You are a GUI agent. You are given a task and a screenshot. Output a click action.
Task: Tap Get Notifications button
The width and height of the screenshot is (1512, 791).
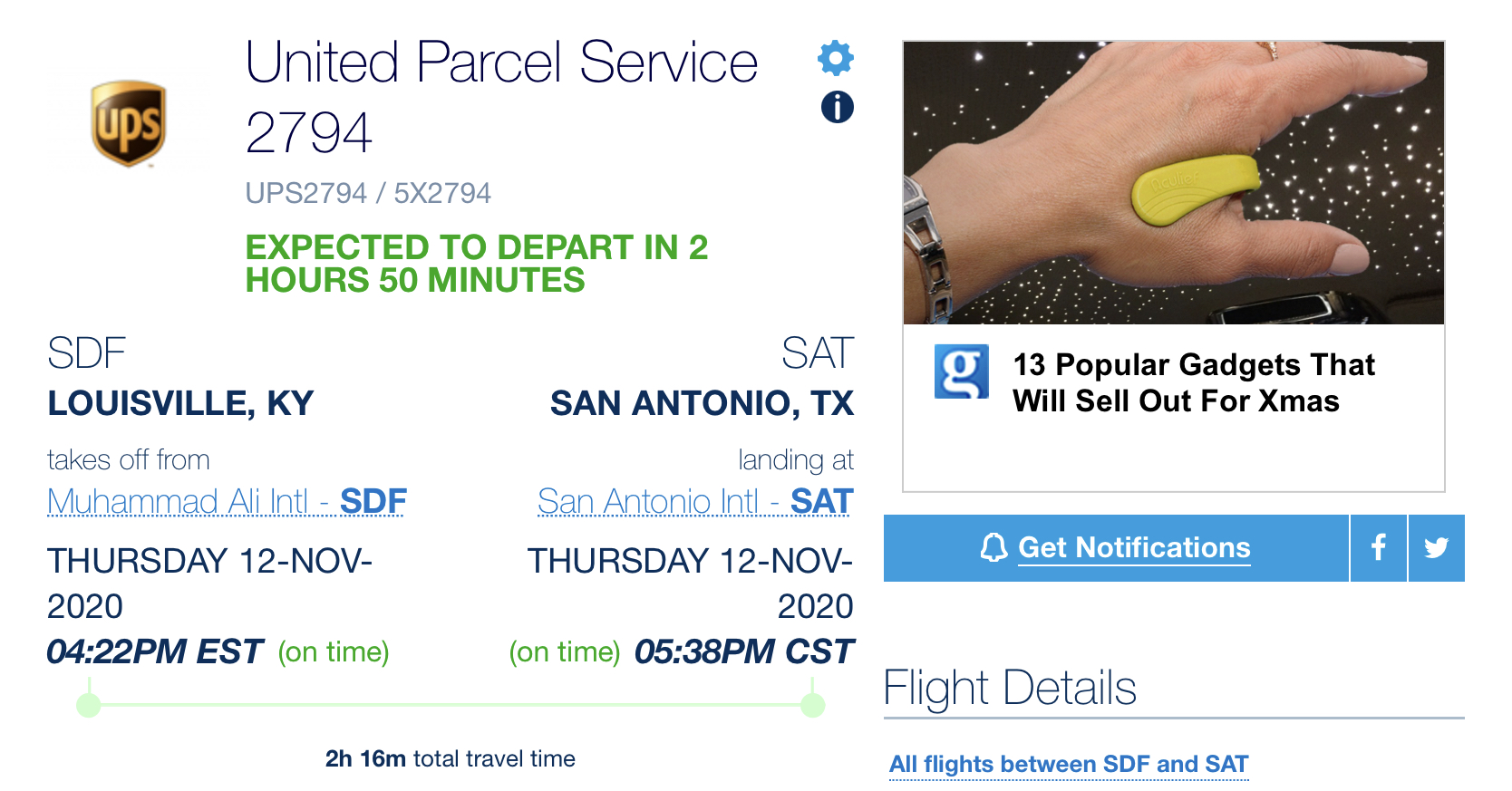coord(1116,548)
